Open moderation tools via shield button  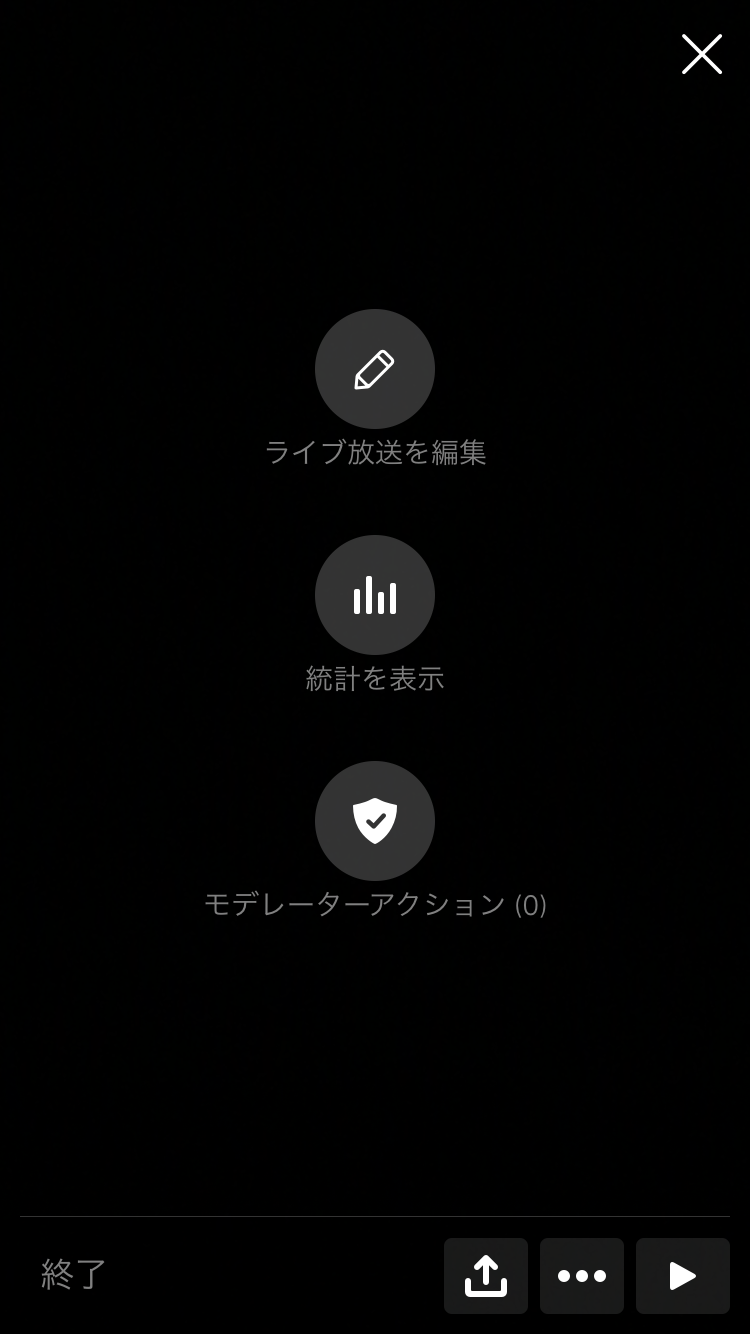(x=375, y=821)
